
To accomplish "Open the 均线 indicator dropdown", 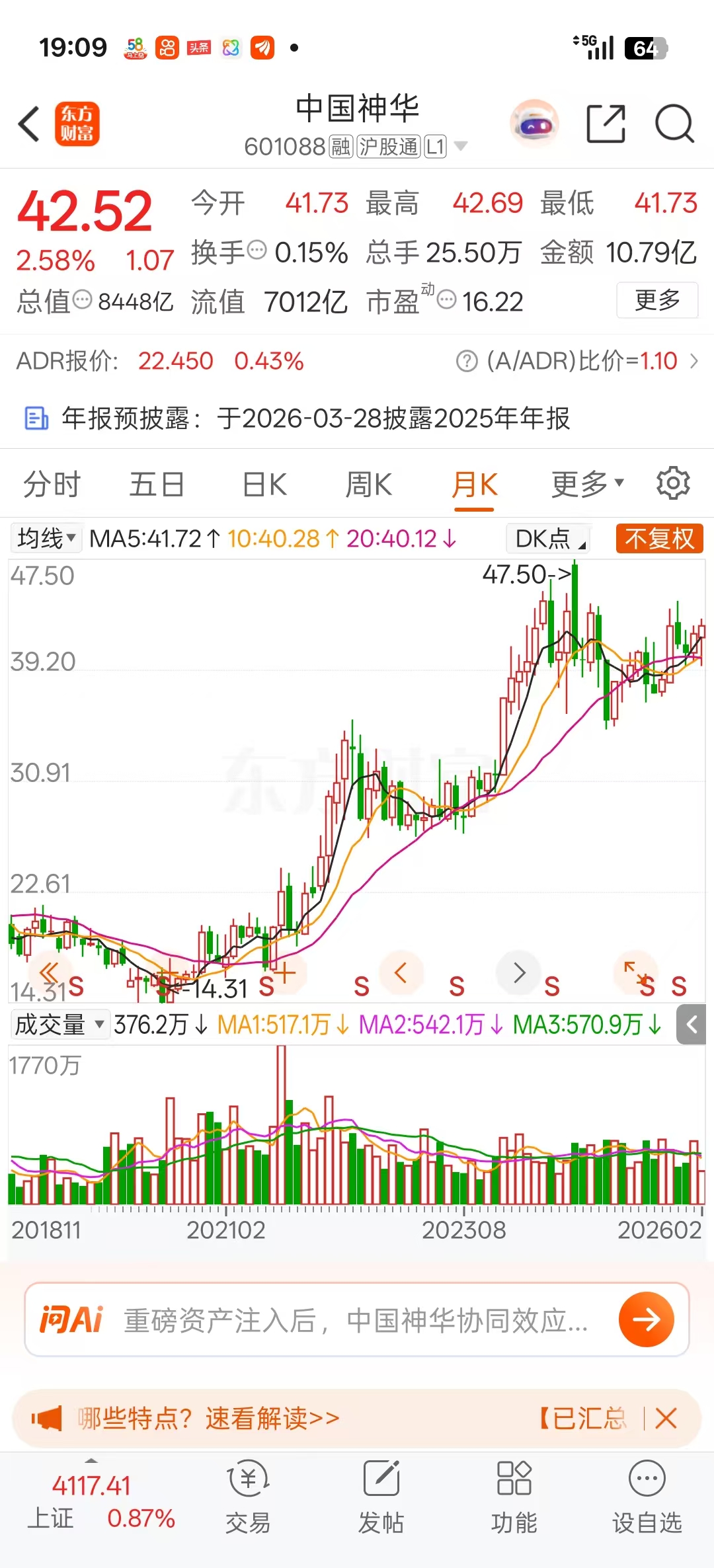I will (x=46, y=538).
